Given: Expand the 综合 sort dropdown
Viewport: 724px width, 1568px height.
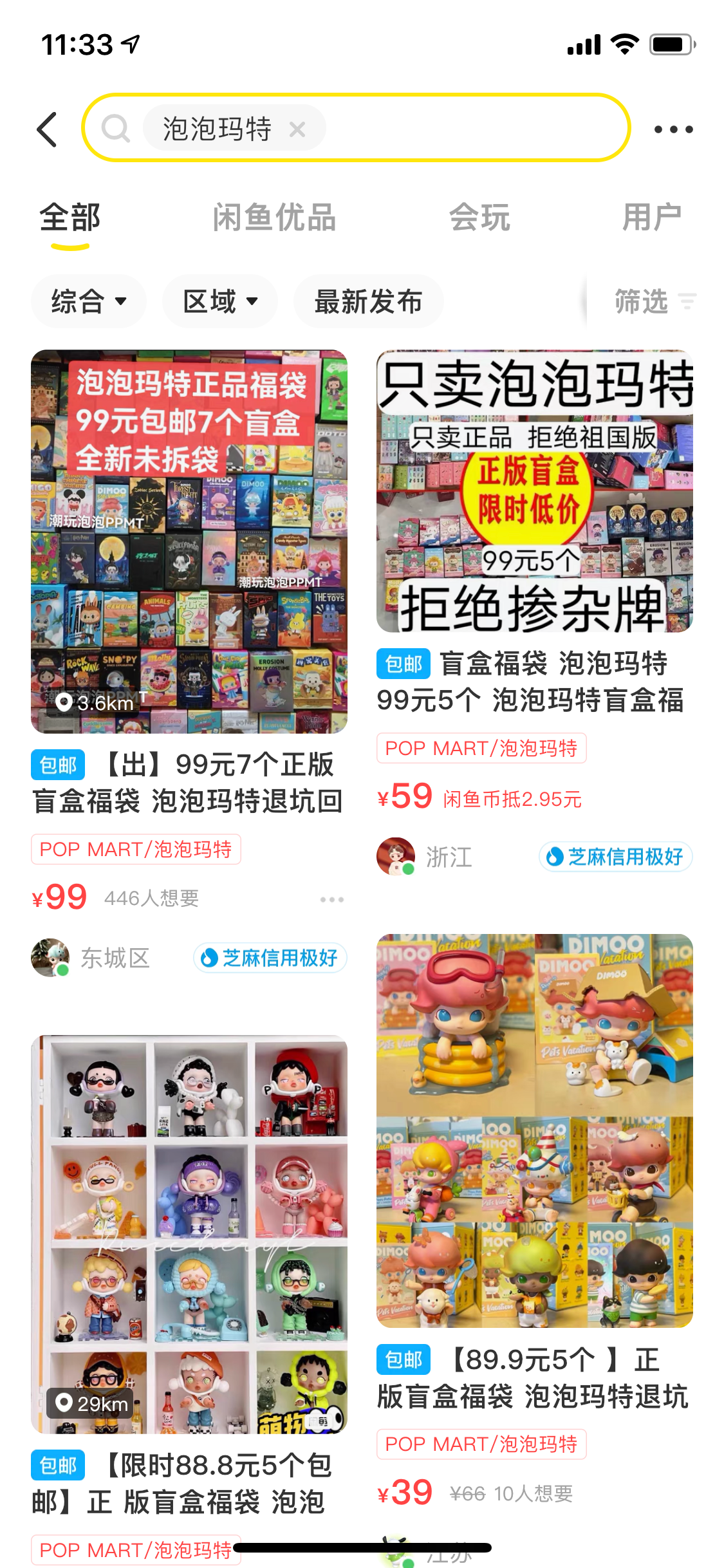Looking at the screenshot, I should (x=89, y=301).
